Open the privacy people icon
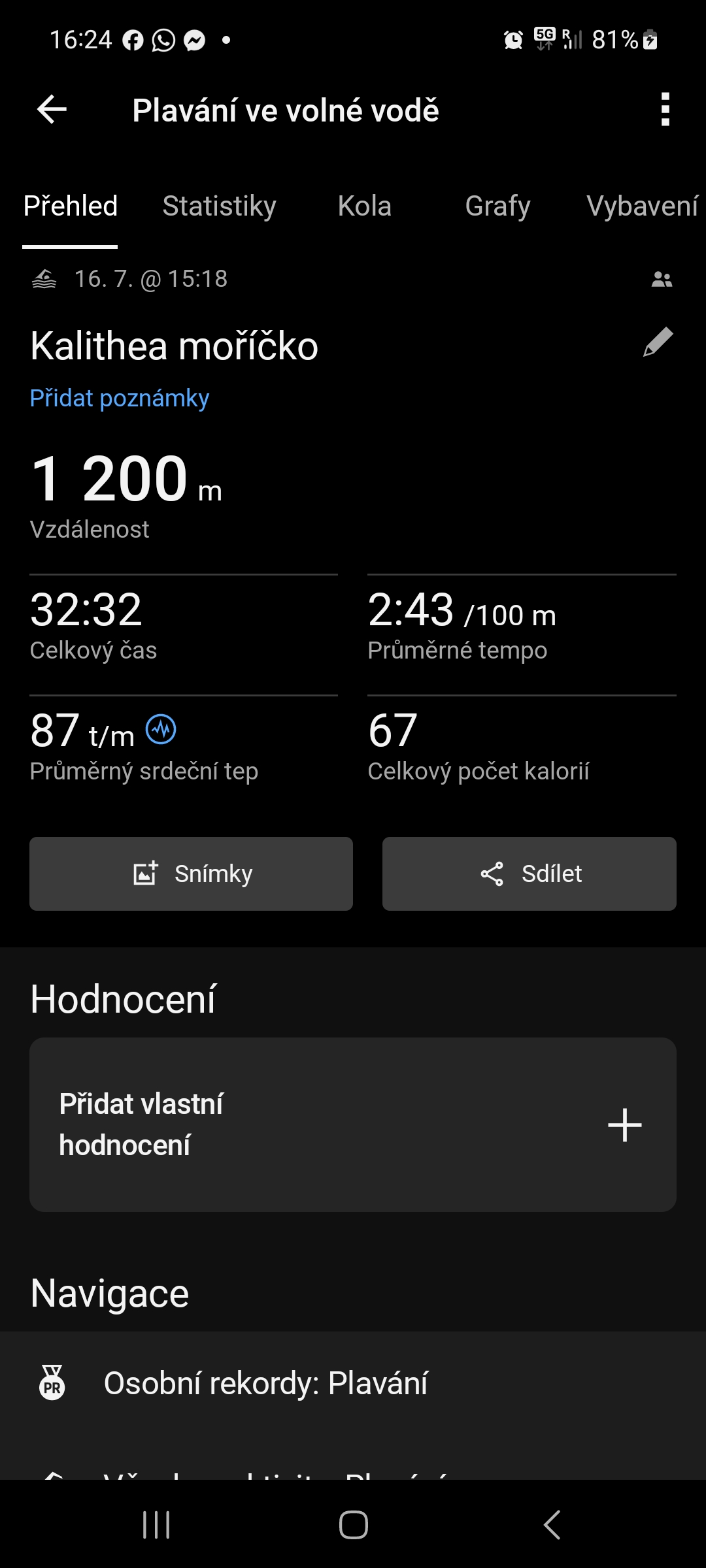 pos(662,280)
